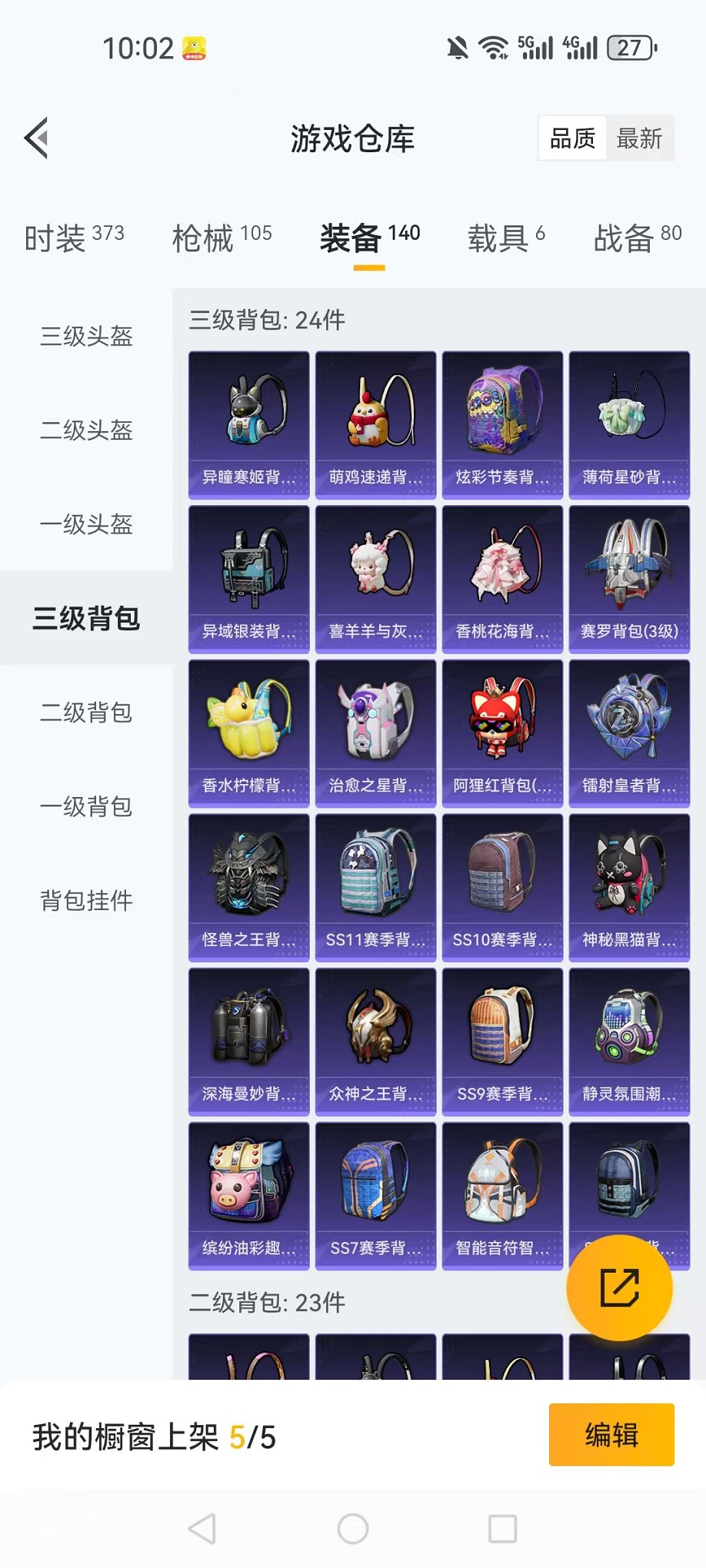This screenshot has width=706, height=1568.
Task: Select 三级头盔 in the side list
Action: (x=86, y=336)
